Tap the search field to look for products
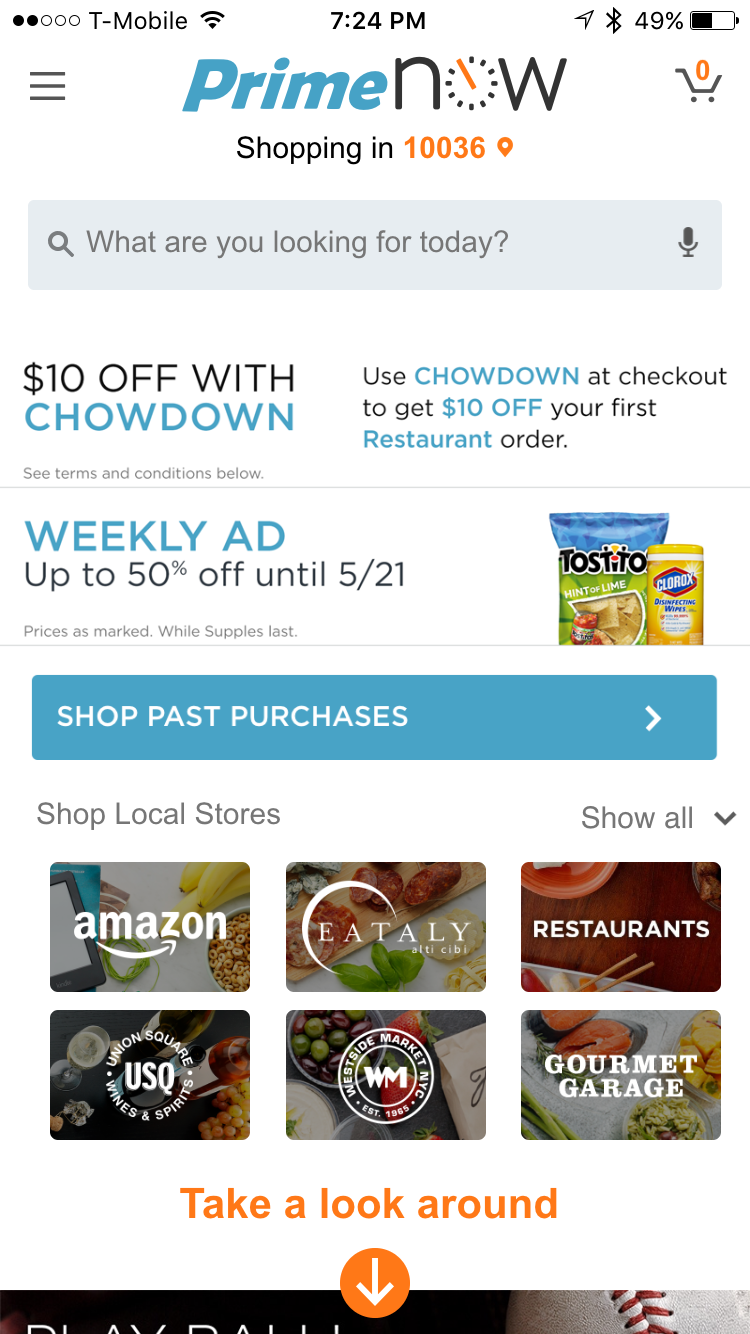This screenshot has width=750, height=1334. tap(375, 245)
